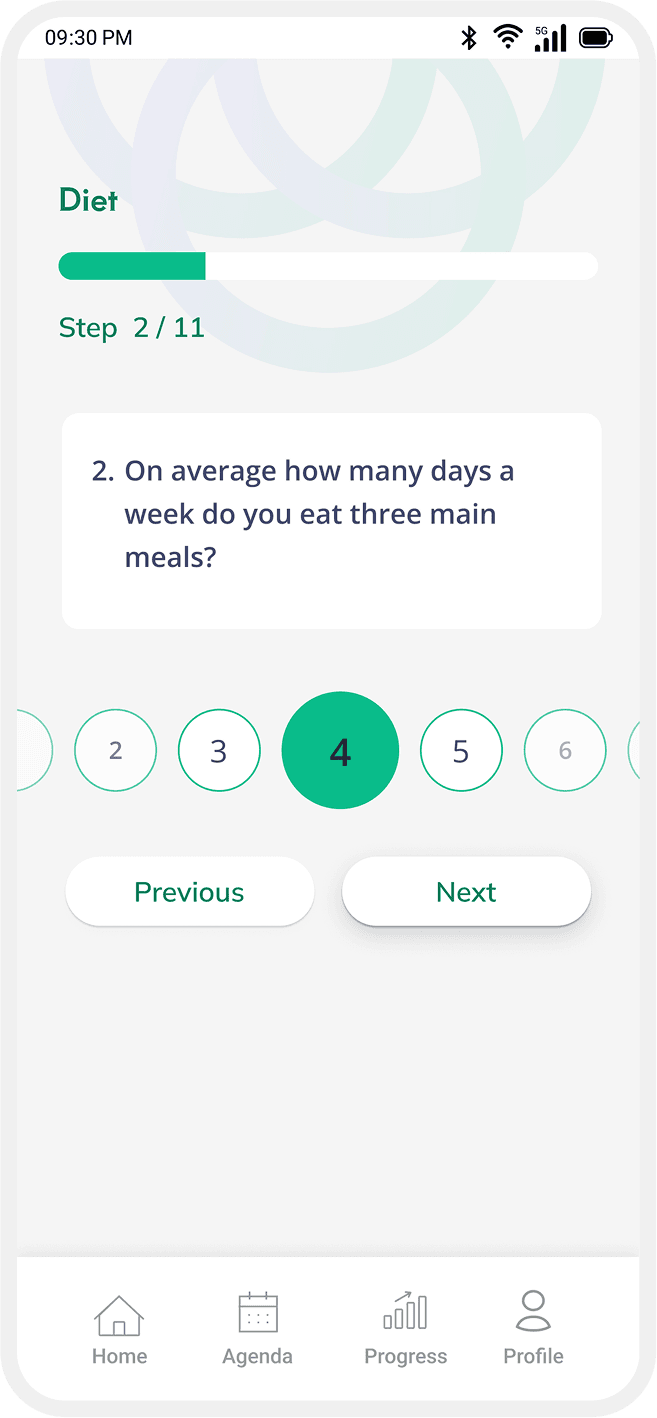Choose 3 as the answer
Screen dimensions: 657x1418
[219, 751]
